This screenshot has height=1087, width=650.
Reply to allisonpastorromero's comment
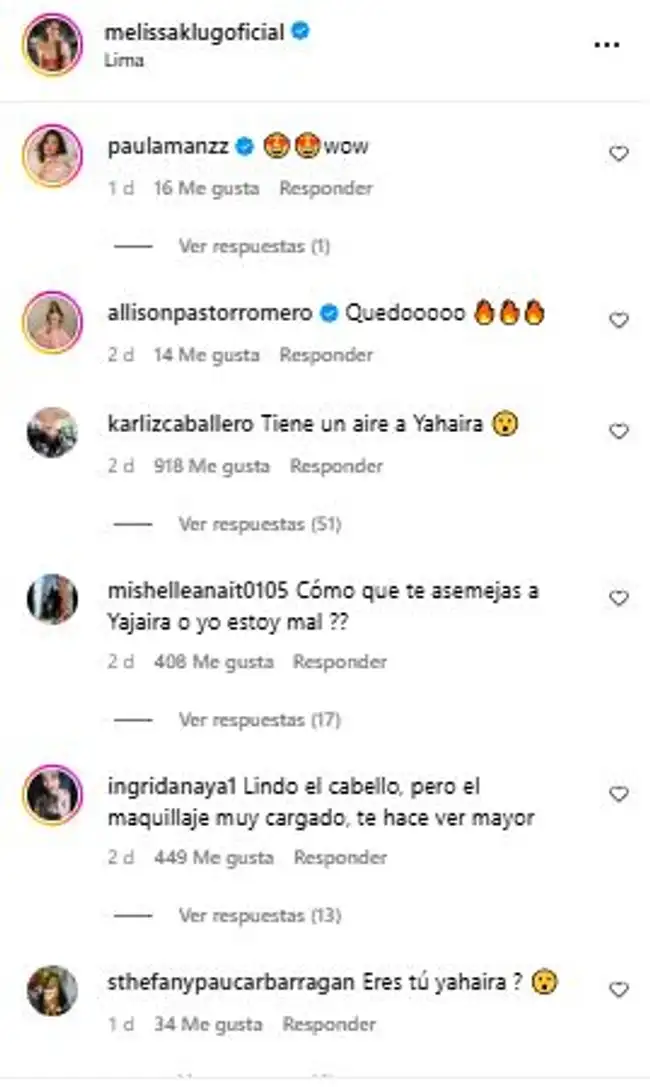pos(325,355)
